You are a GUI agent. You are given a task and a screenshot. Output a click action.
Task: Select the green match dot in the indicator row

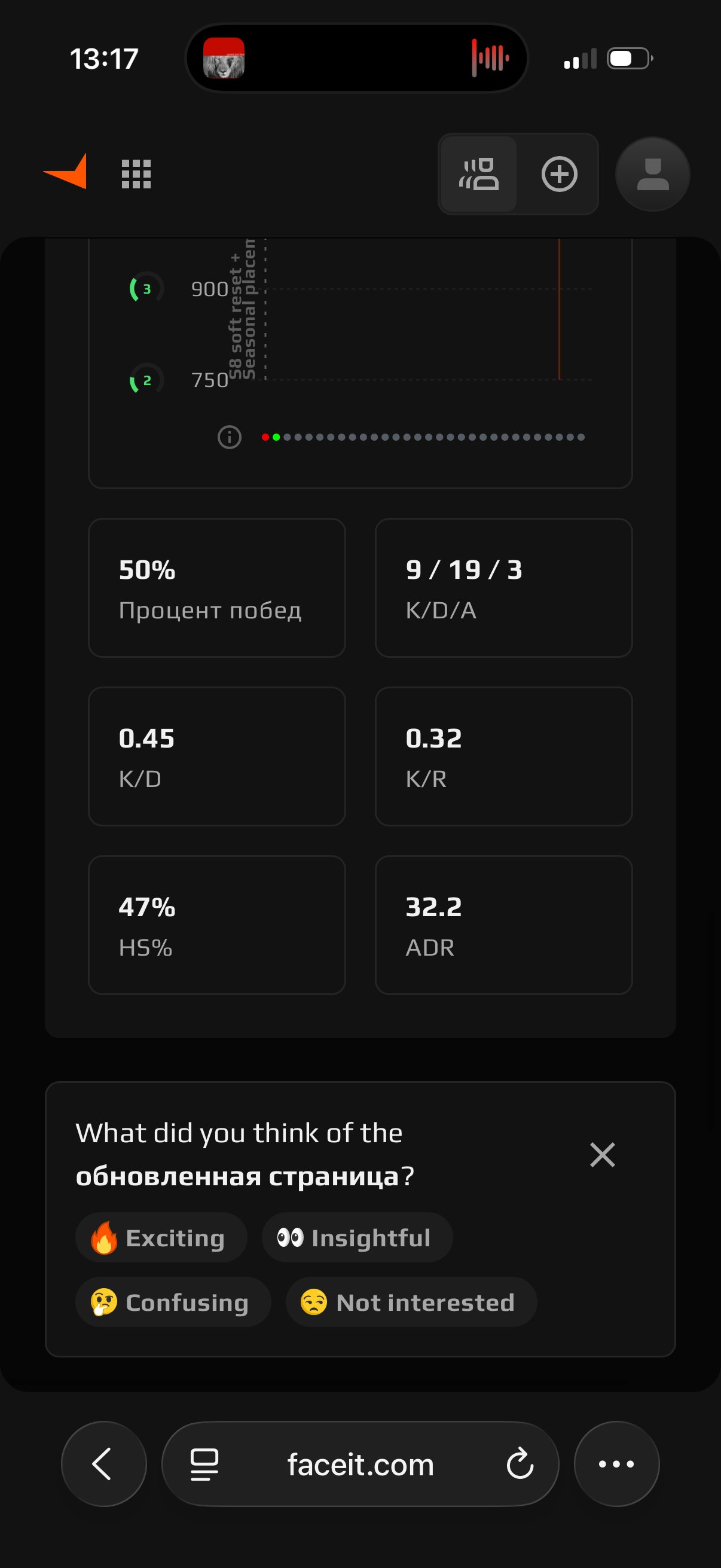276,437
